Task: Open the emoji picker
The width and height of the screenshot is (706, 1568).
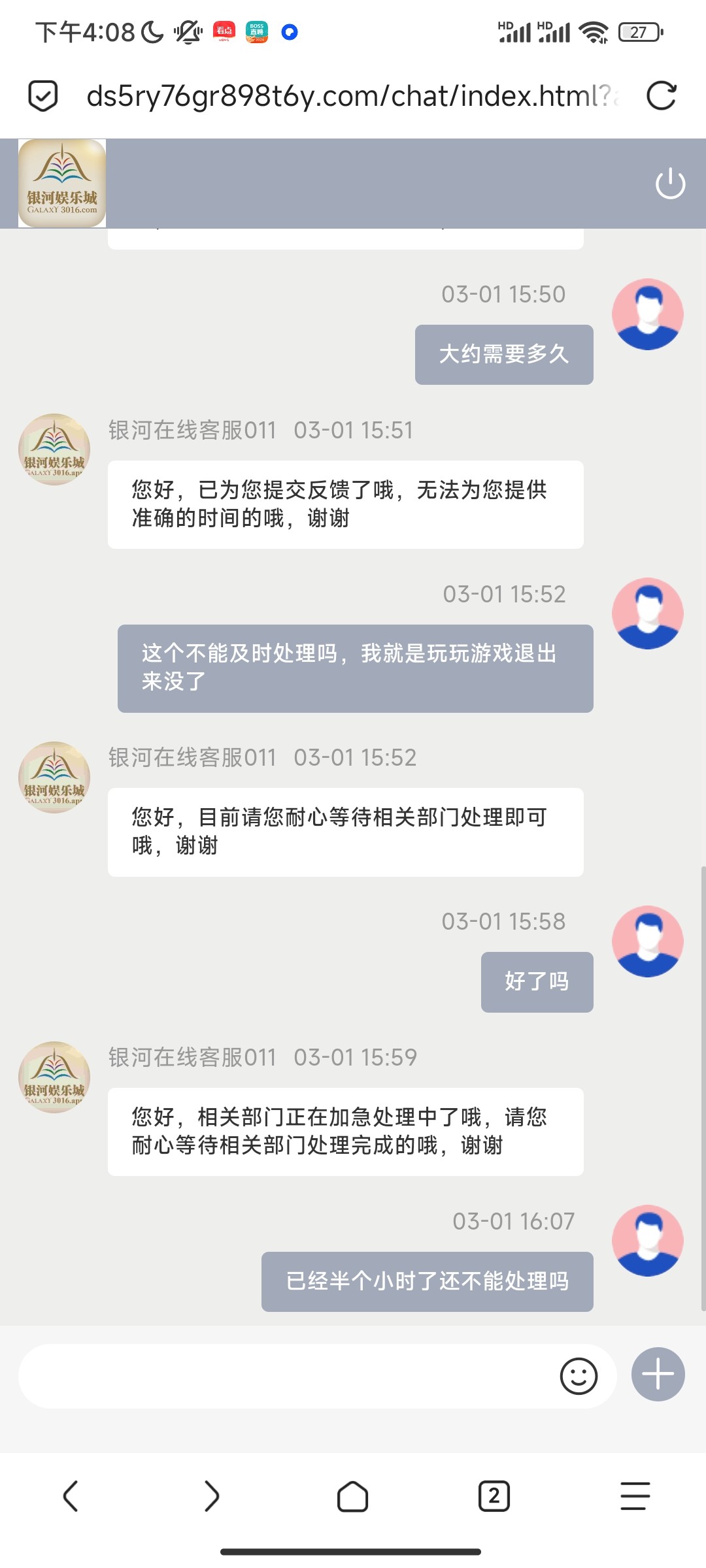Action: [579, 1376]
